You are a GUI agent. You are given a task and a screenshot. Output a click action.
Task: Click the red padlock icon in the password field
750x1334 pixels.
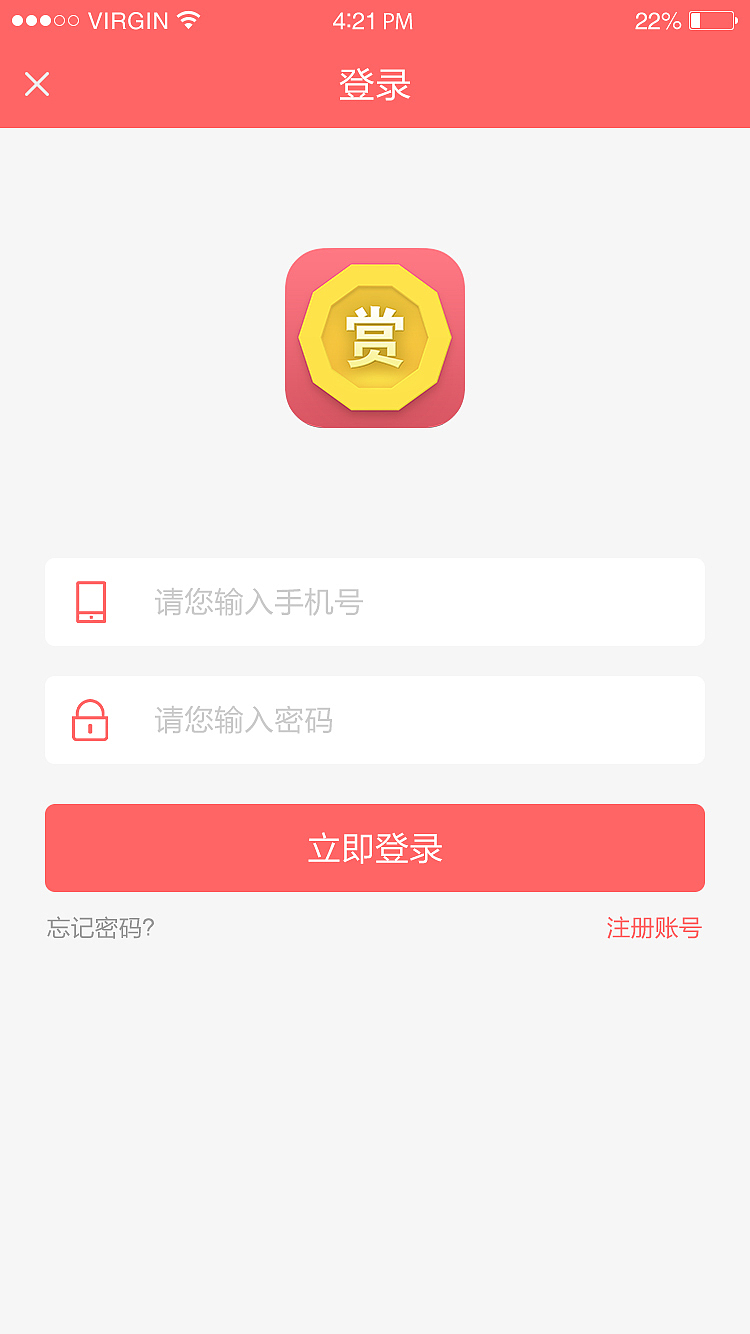click(x=91, y=719)
